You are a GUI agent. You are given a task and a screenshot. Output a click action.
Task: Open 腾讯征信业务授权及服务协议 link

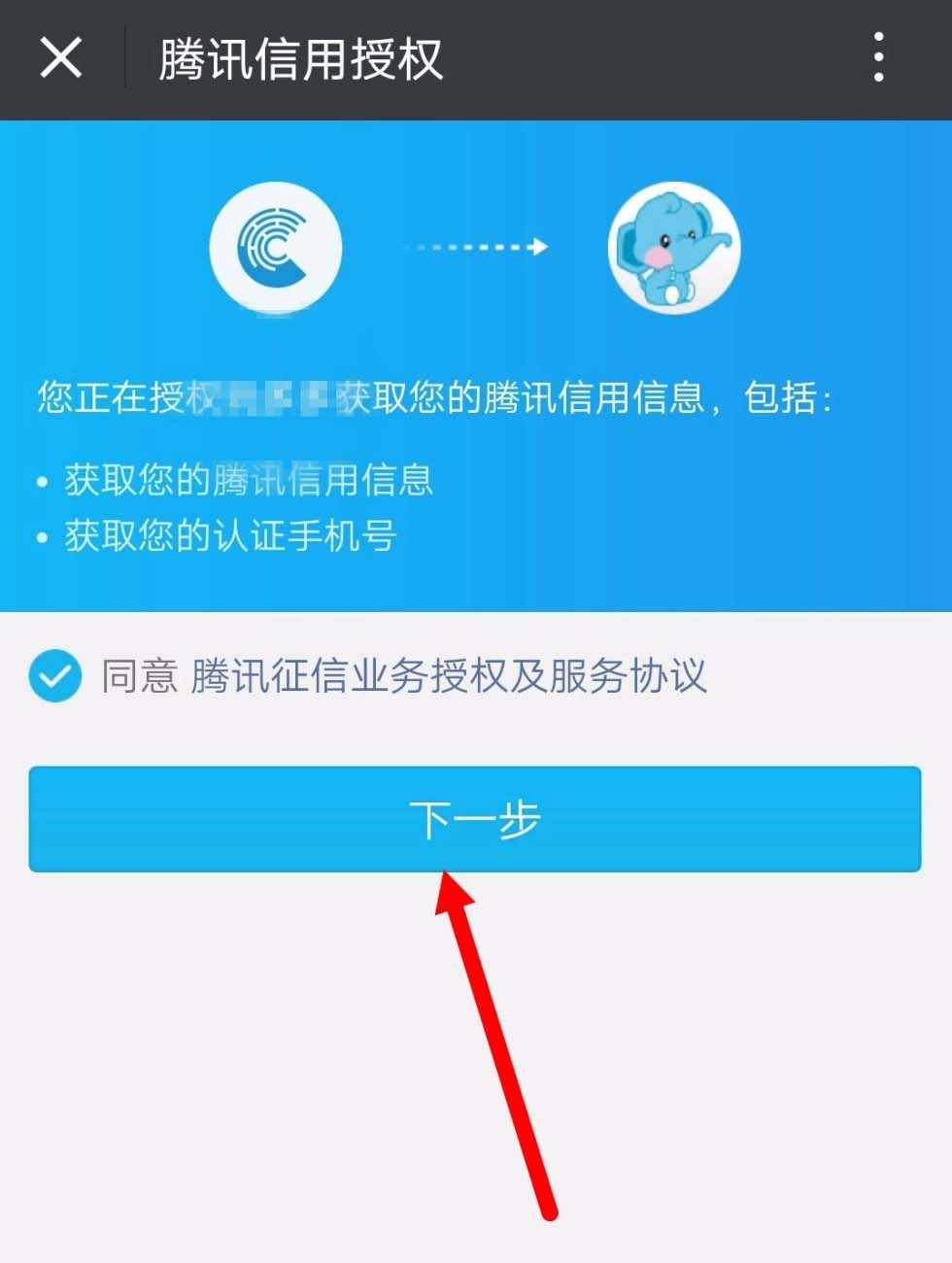point(448,676)
